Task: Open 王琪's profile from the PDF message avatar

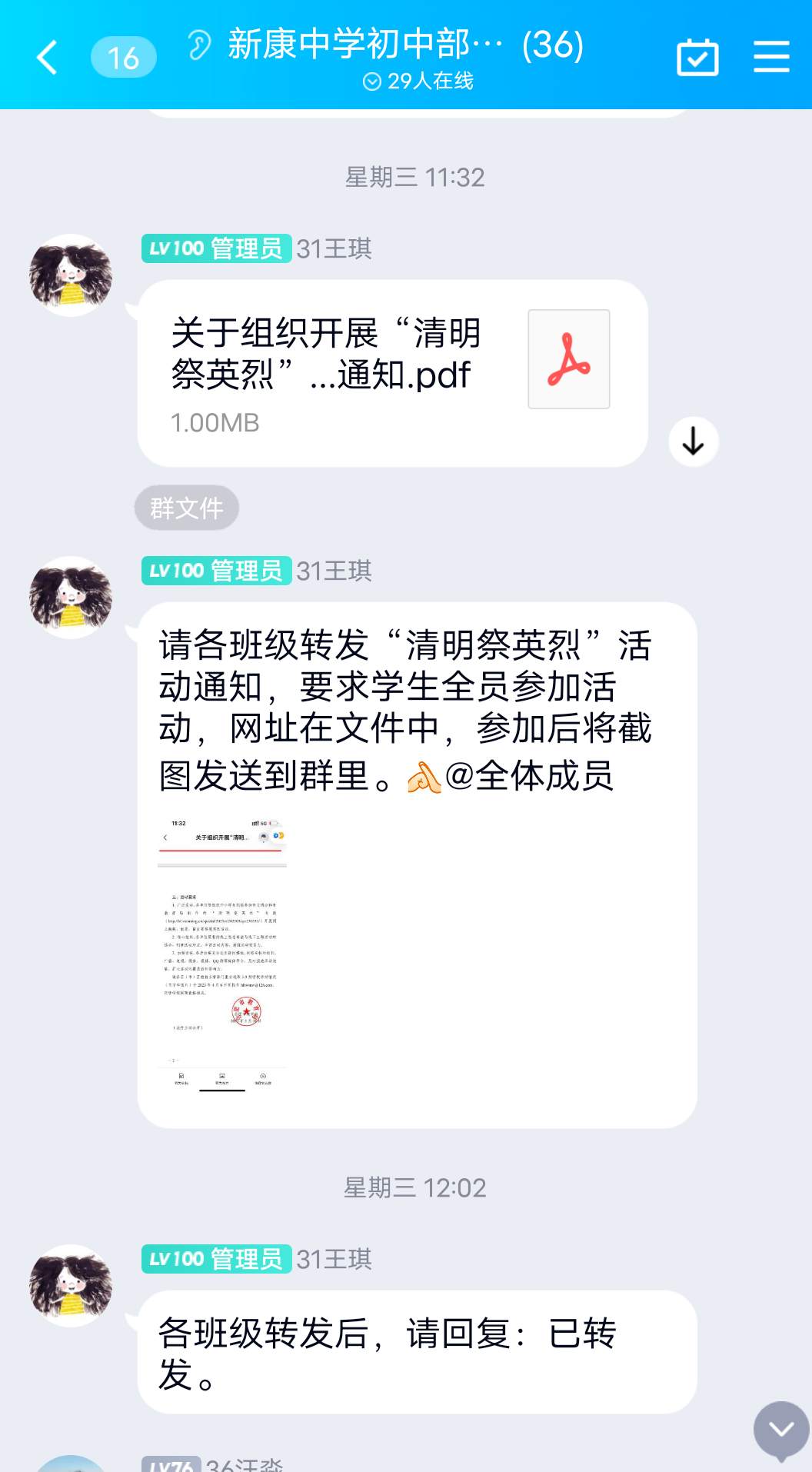Action: pos(71,275)
